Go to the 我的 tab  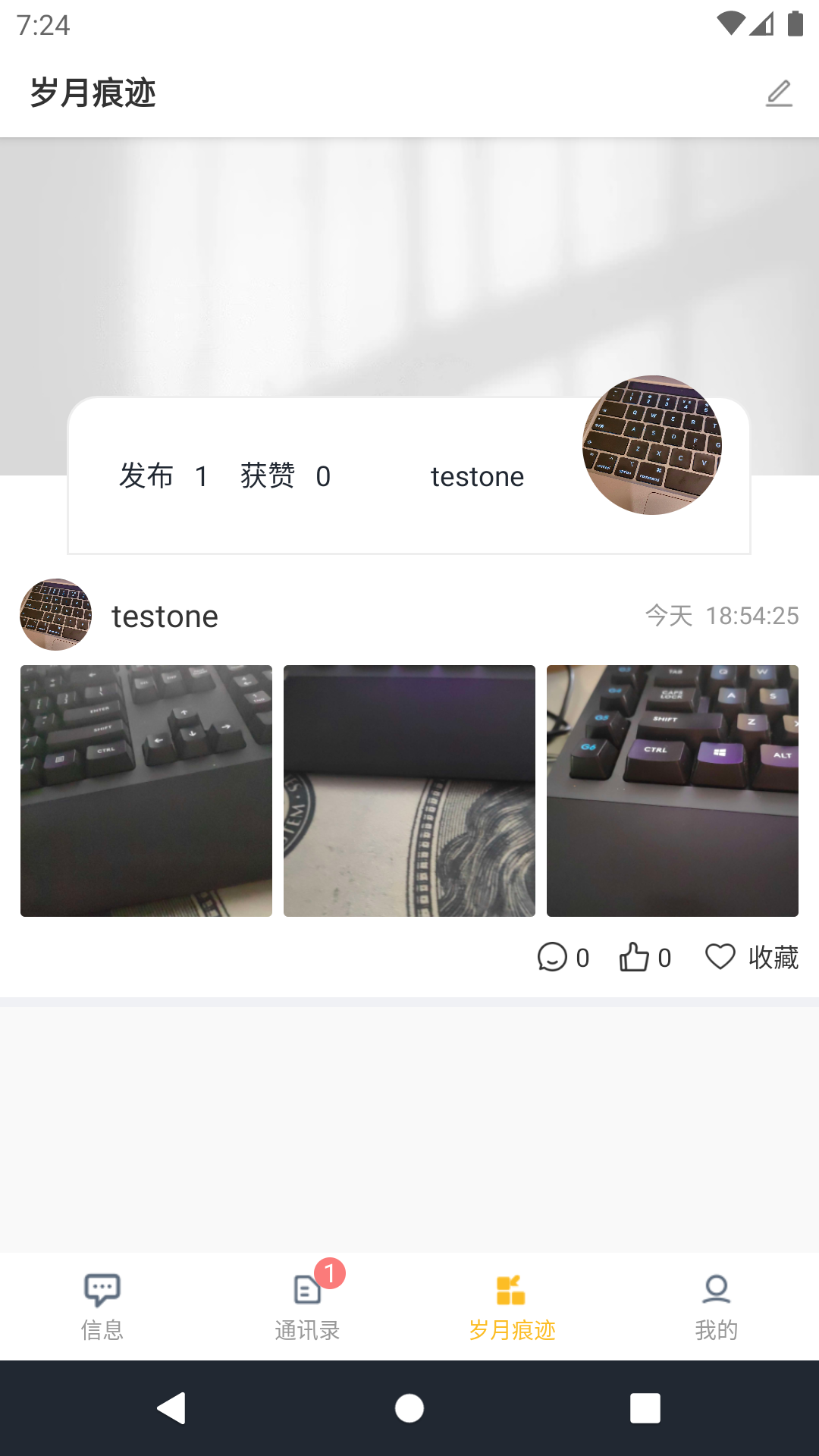(x=717, y=1306)
